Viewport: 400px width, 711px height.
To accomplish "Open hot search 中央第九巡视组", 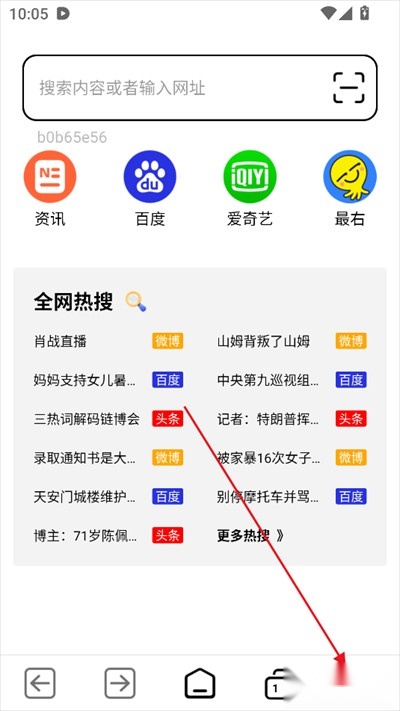I will click(268, 380).
